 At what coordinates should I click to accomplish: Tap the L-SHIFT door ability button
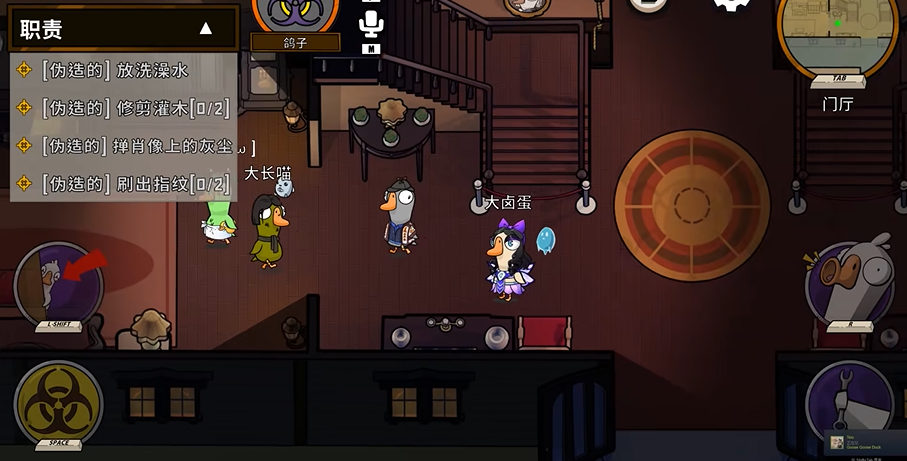point(58,285)
